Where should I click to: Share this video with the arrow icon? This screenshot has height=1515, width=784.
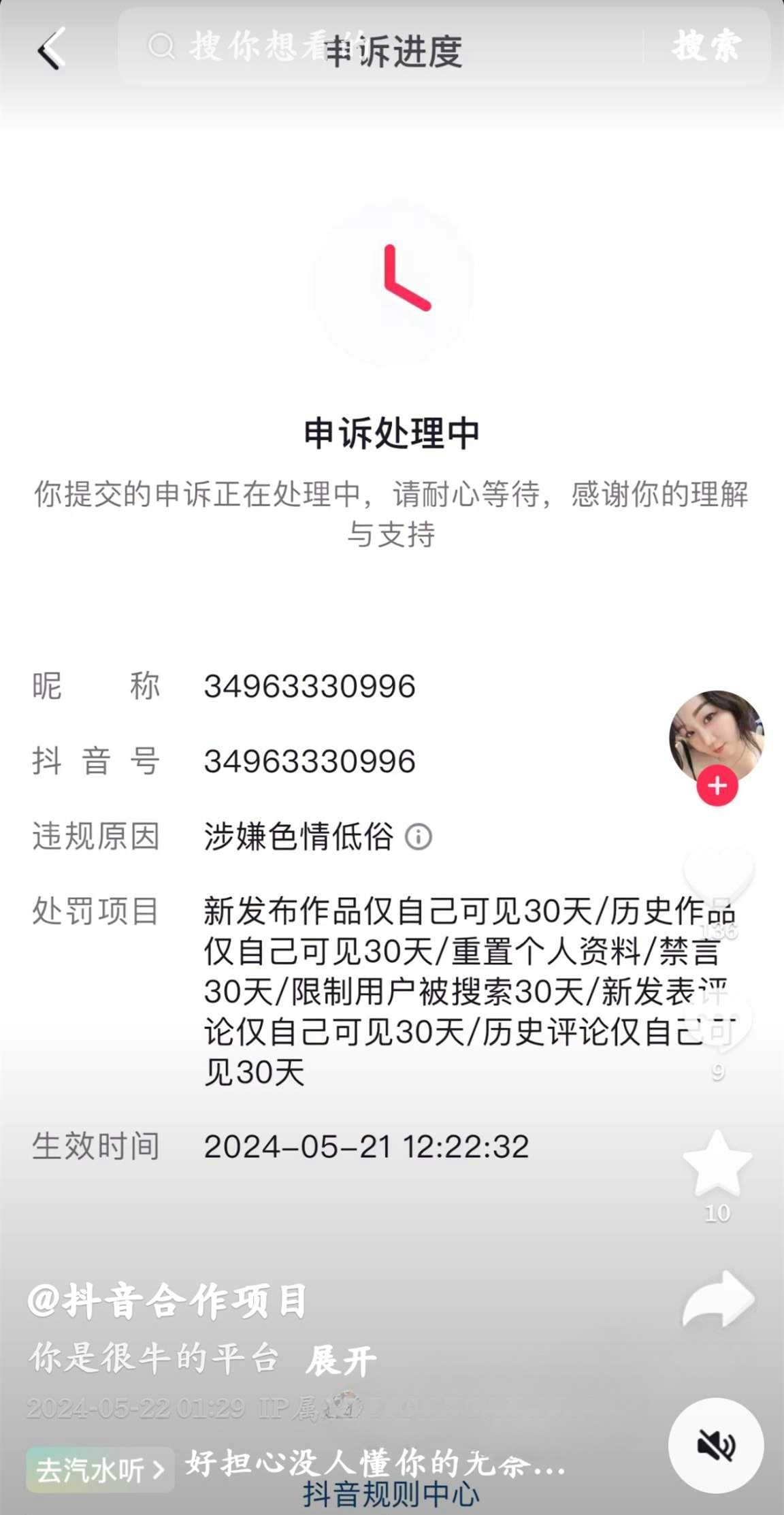pos(718,1299)
